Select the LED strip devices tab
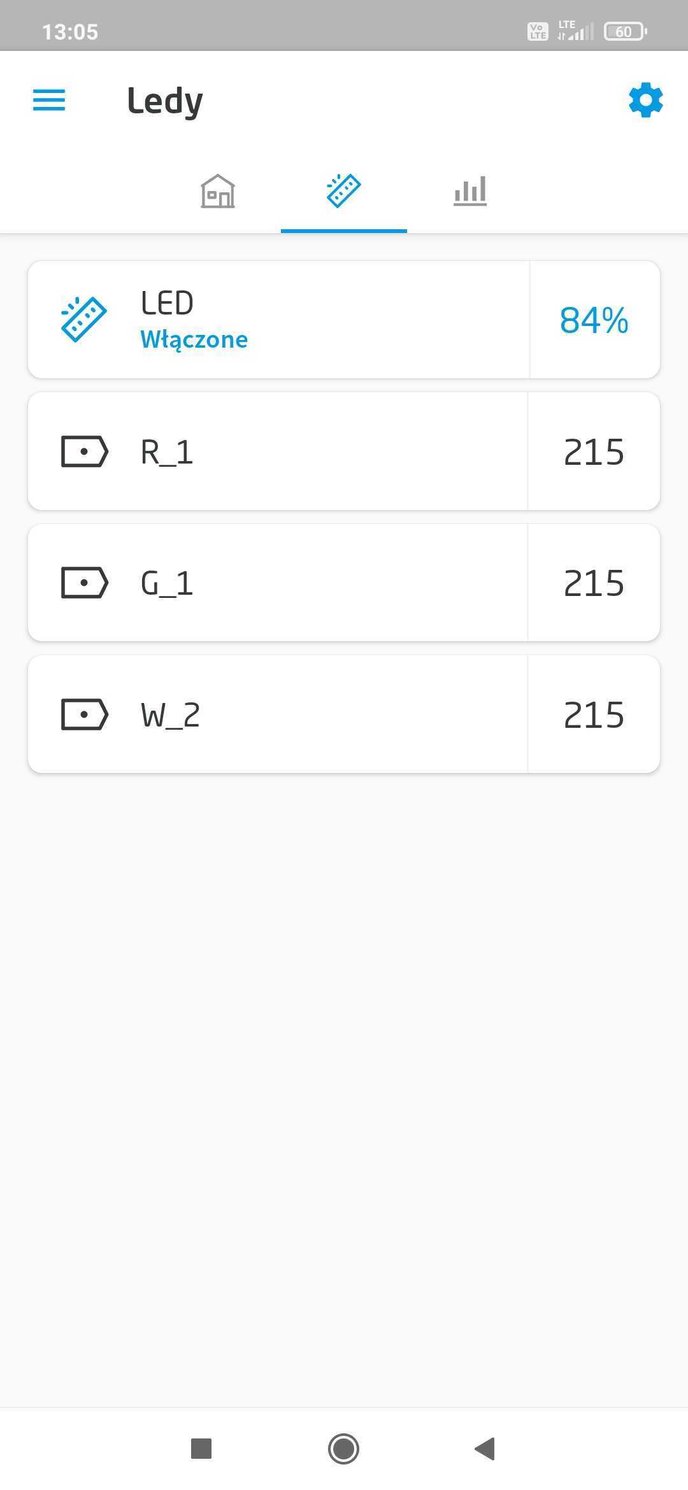 344,190
